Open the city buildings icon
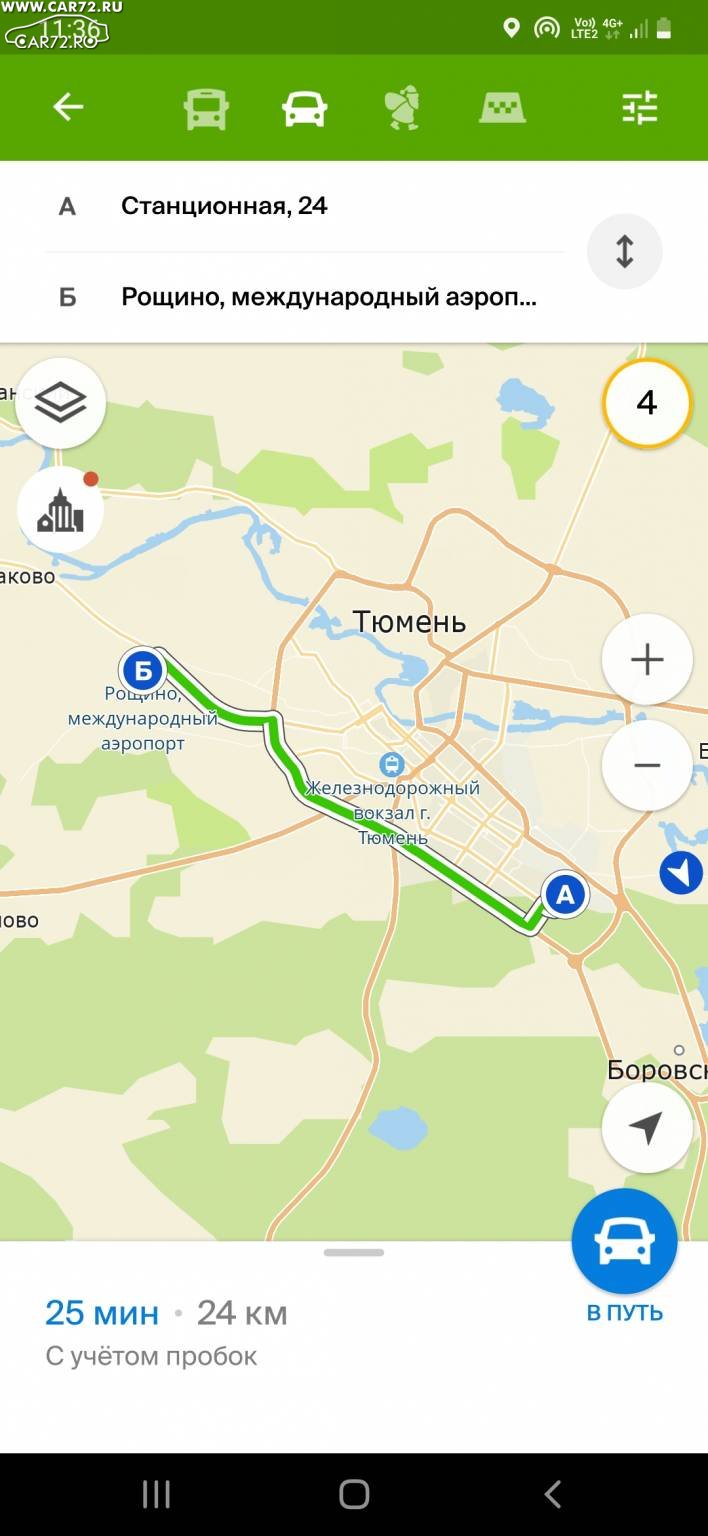708x1536 pixels. tap(61, 510)
